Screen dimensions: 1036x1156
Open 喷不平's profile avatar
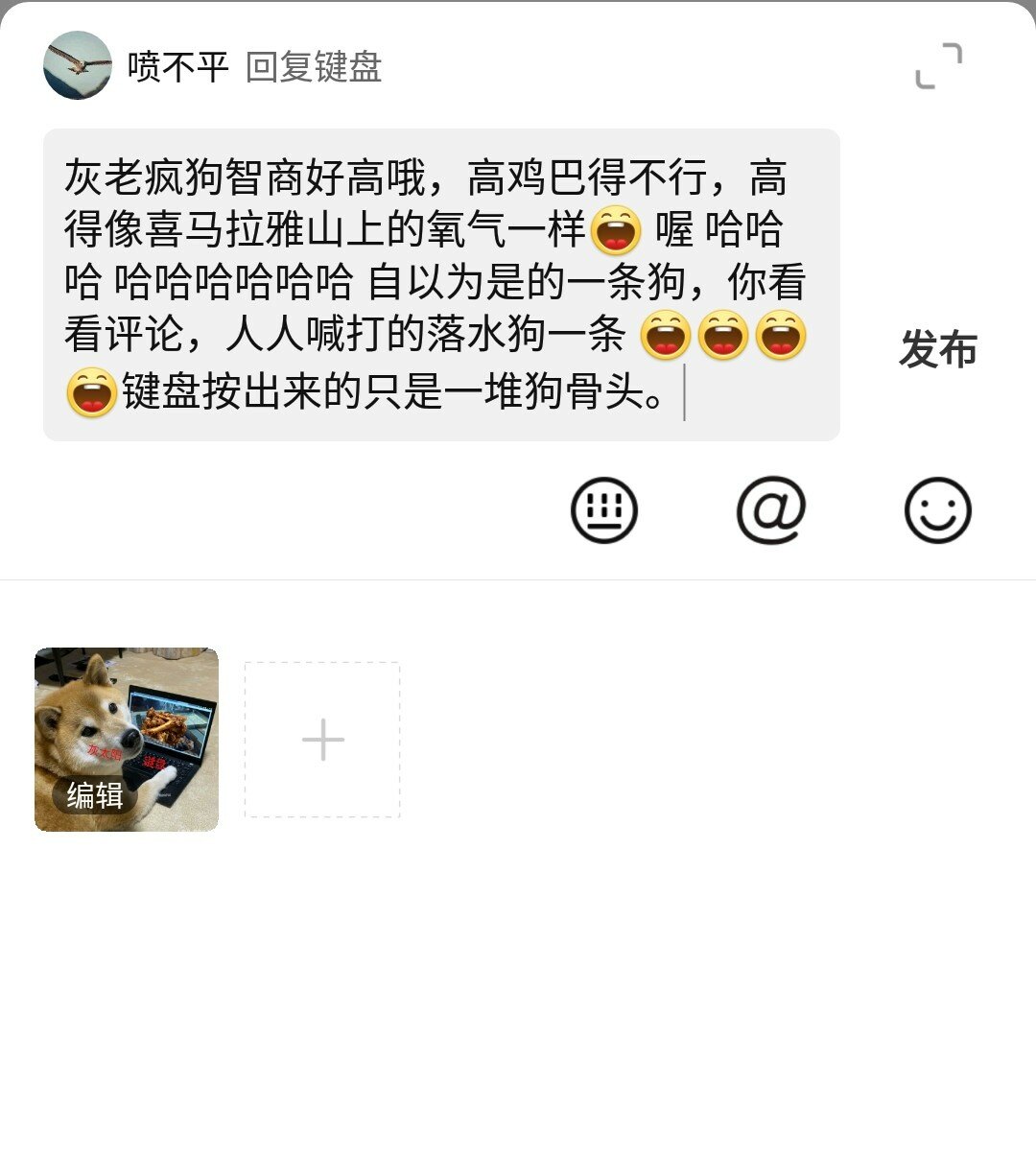pos(78,66)
